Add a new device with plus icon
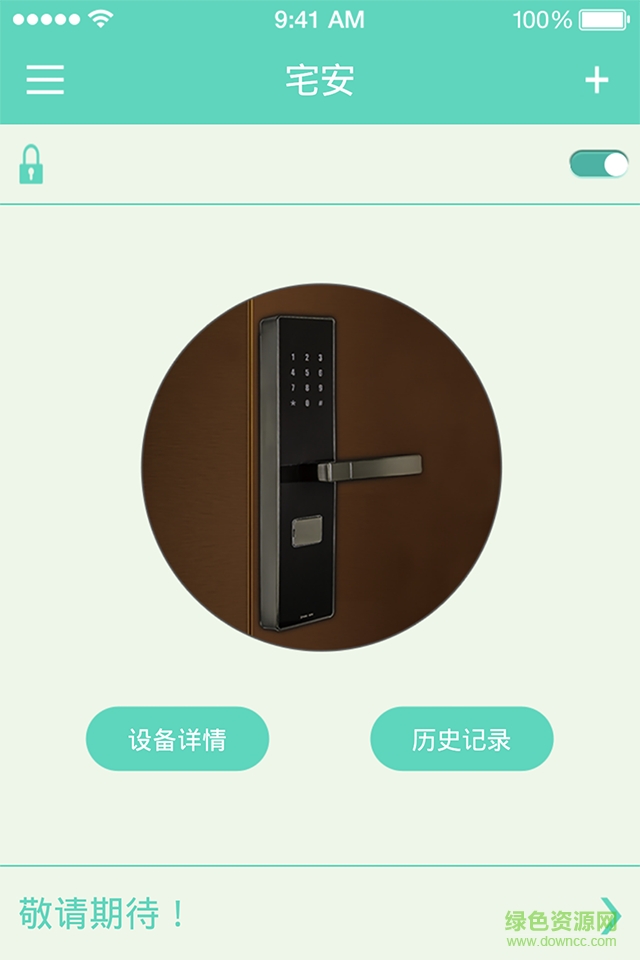The image size is (640, 960). (x=596, y=80)
